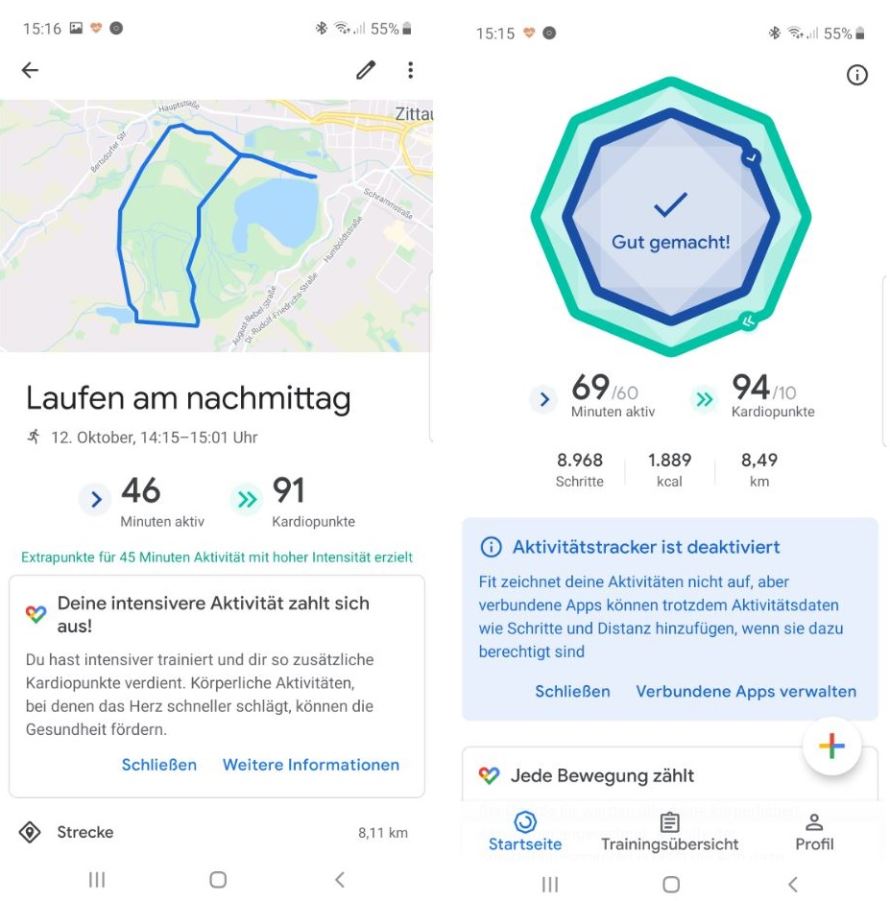Edit the workout with the pencil icon
890x901 pixels.
(368, 70)
